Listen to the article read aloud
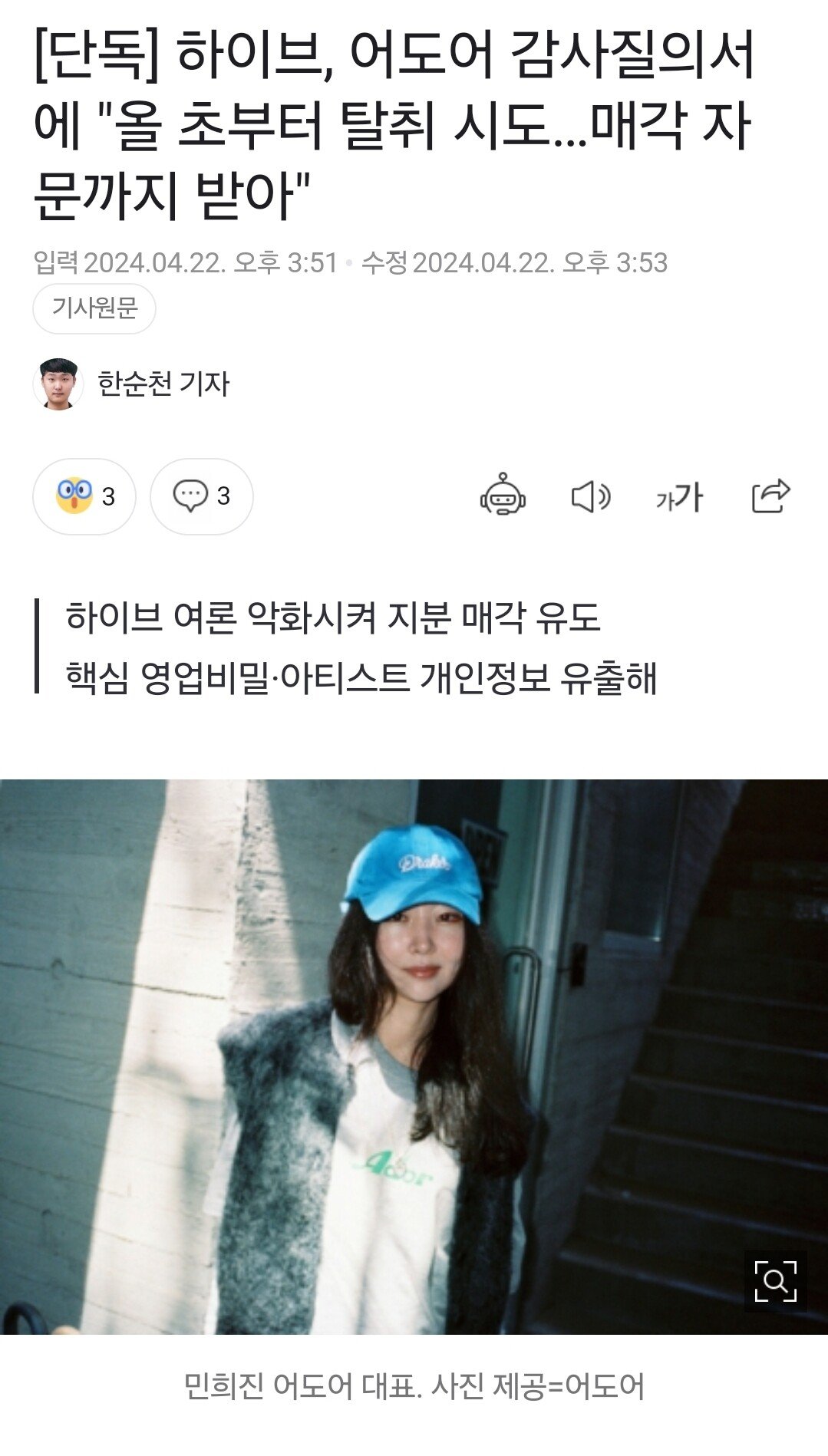 pyautogui.click(x=590, y=497)
